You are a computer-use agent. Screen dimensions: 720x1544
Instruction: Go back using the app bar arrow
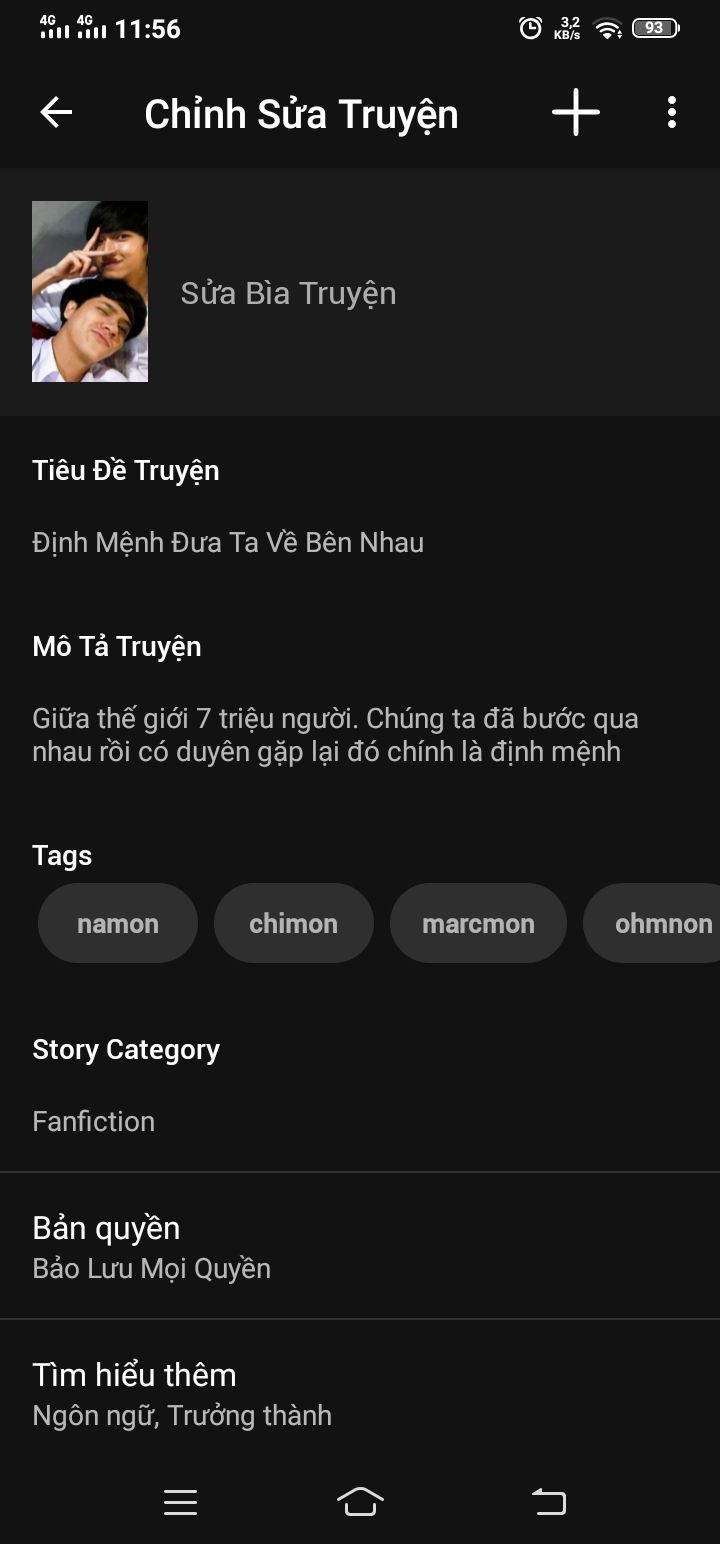56,113
